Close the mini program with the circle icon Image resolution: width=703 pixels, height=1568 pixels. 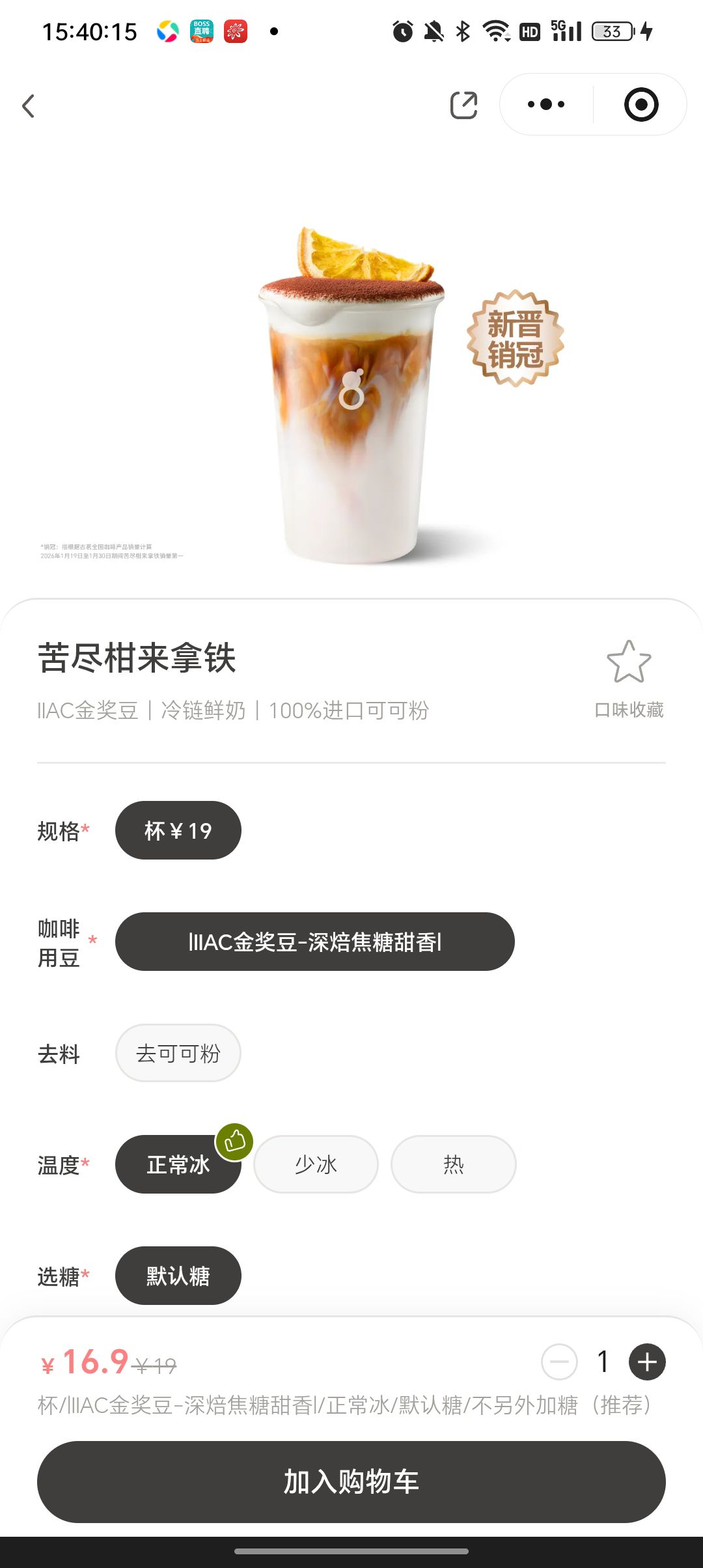[641, 104]
